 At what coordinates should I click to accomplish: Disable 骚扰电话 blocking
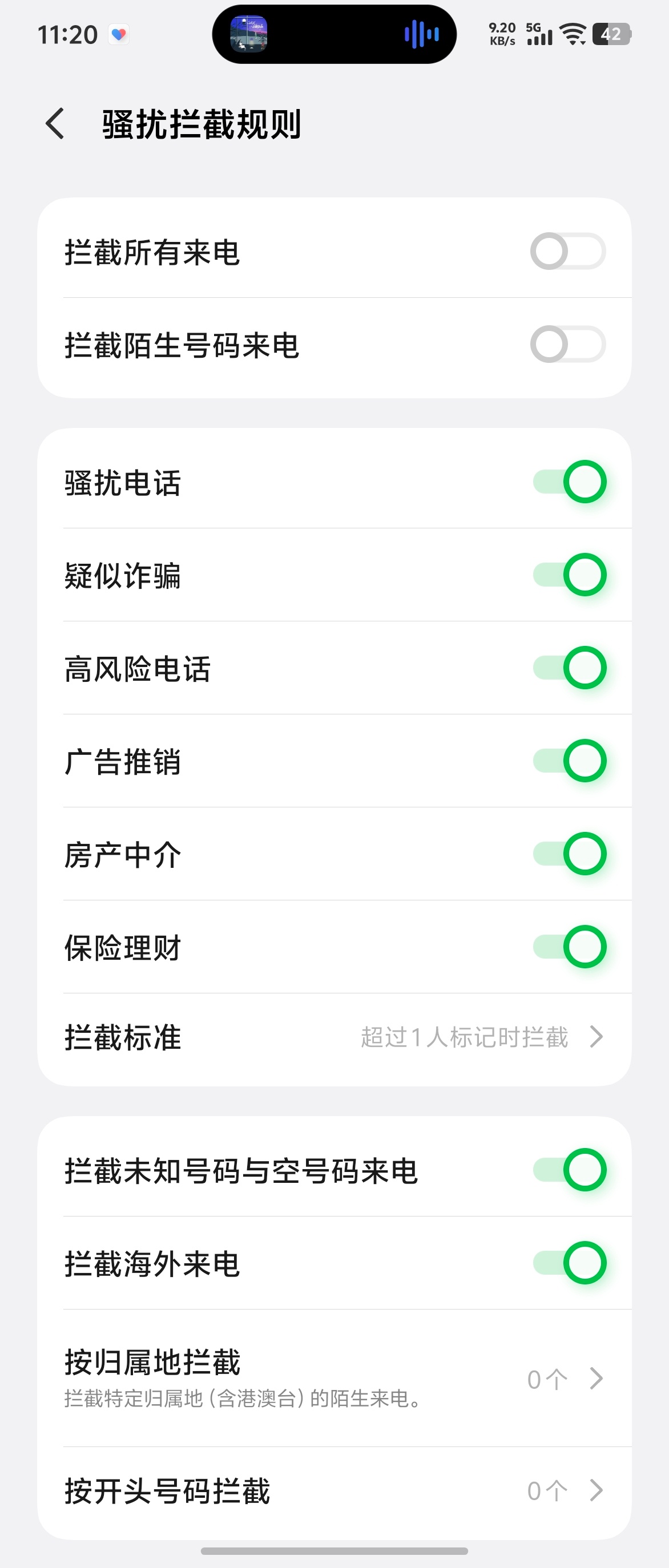[x=569, y=482]
